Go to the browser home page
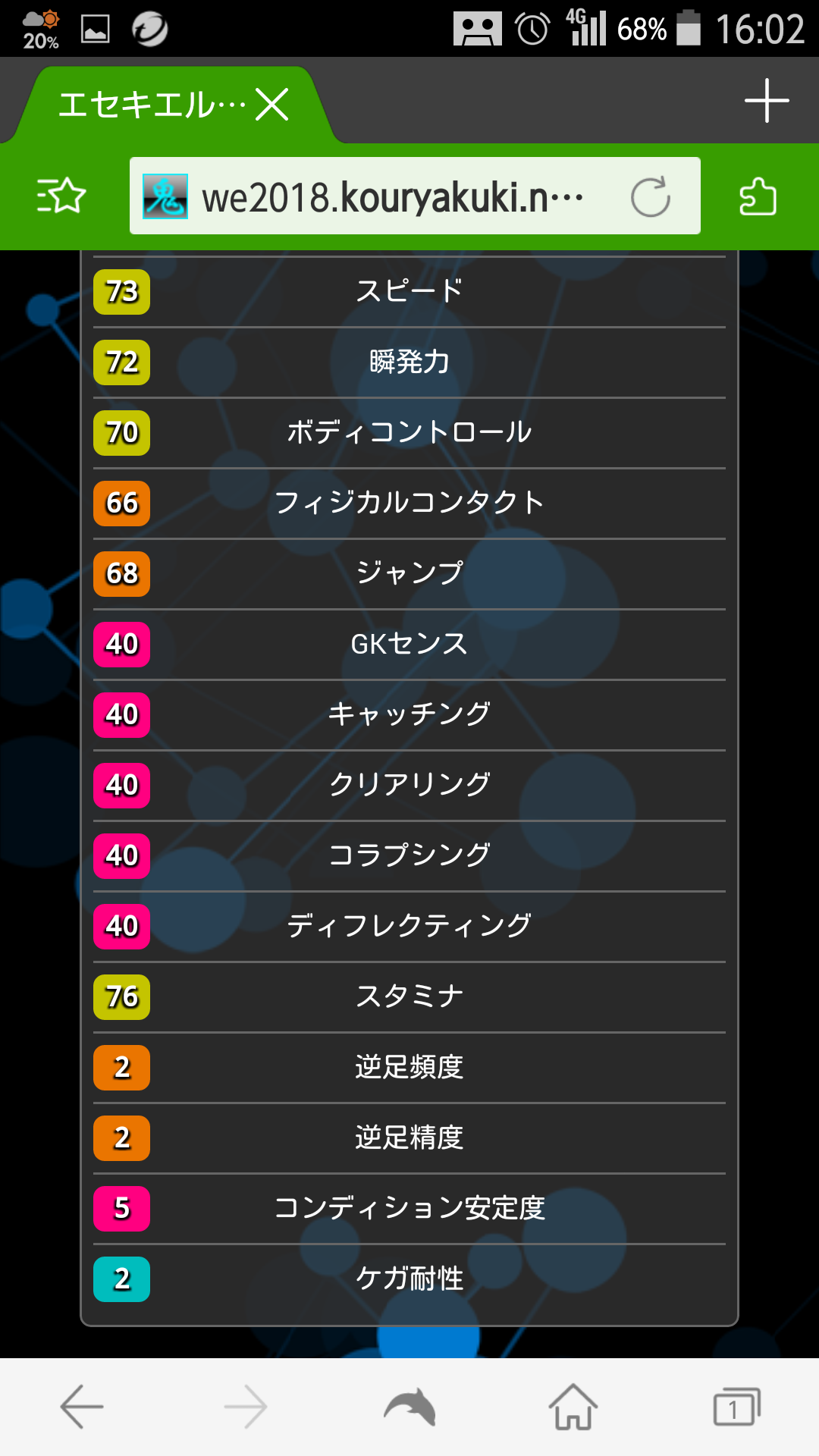Screen dimensions: 819x1456 click(573, 1407)
